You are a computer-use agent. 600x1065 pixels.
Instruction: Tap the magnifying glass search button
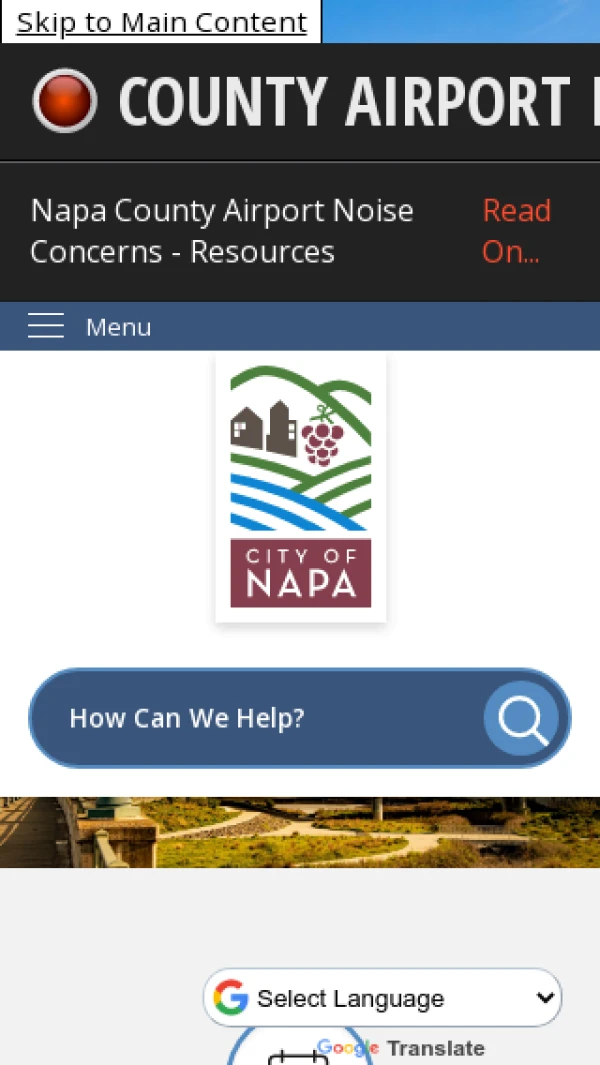coord(522,718)
